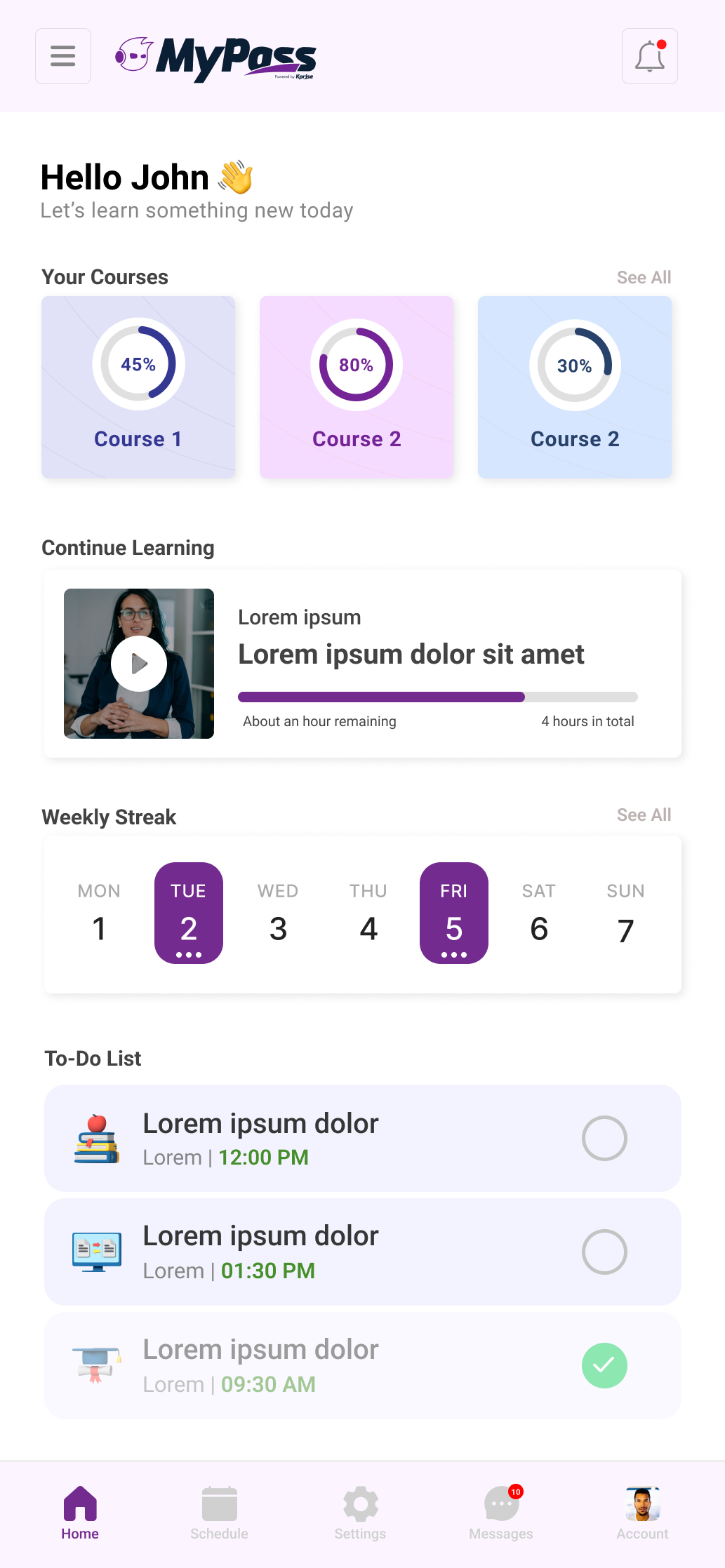Mark first to-do item as done
This screenshot has width=725, height=1568.
click(x=604, y=1138)
